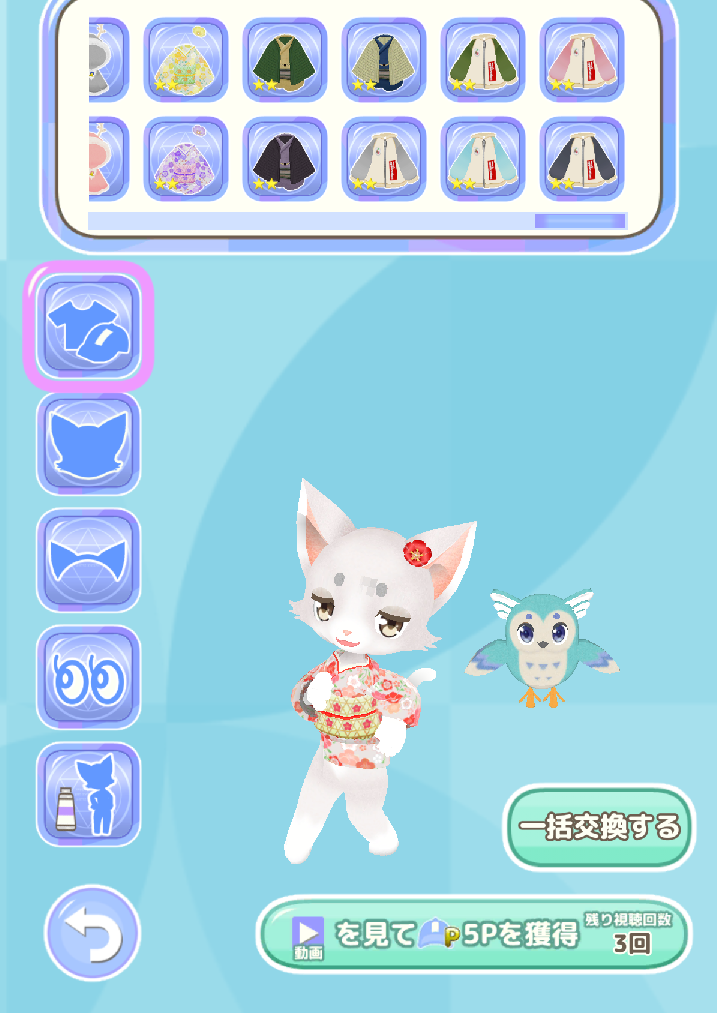Open the clothing category tab

click(88, 326)
